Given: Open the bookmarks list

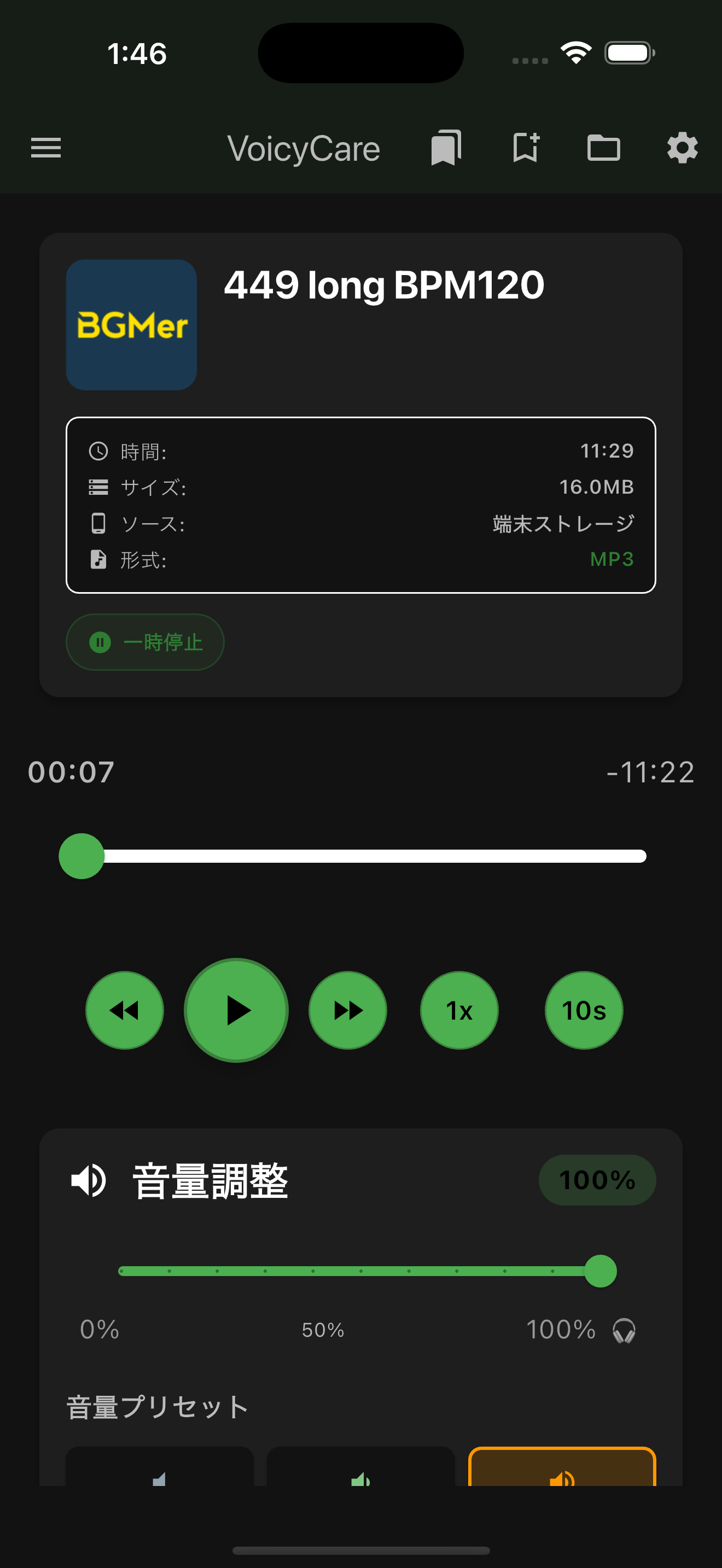Looking at the screenshot, I should pyautogui.click(x=446, y=147).
